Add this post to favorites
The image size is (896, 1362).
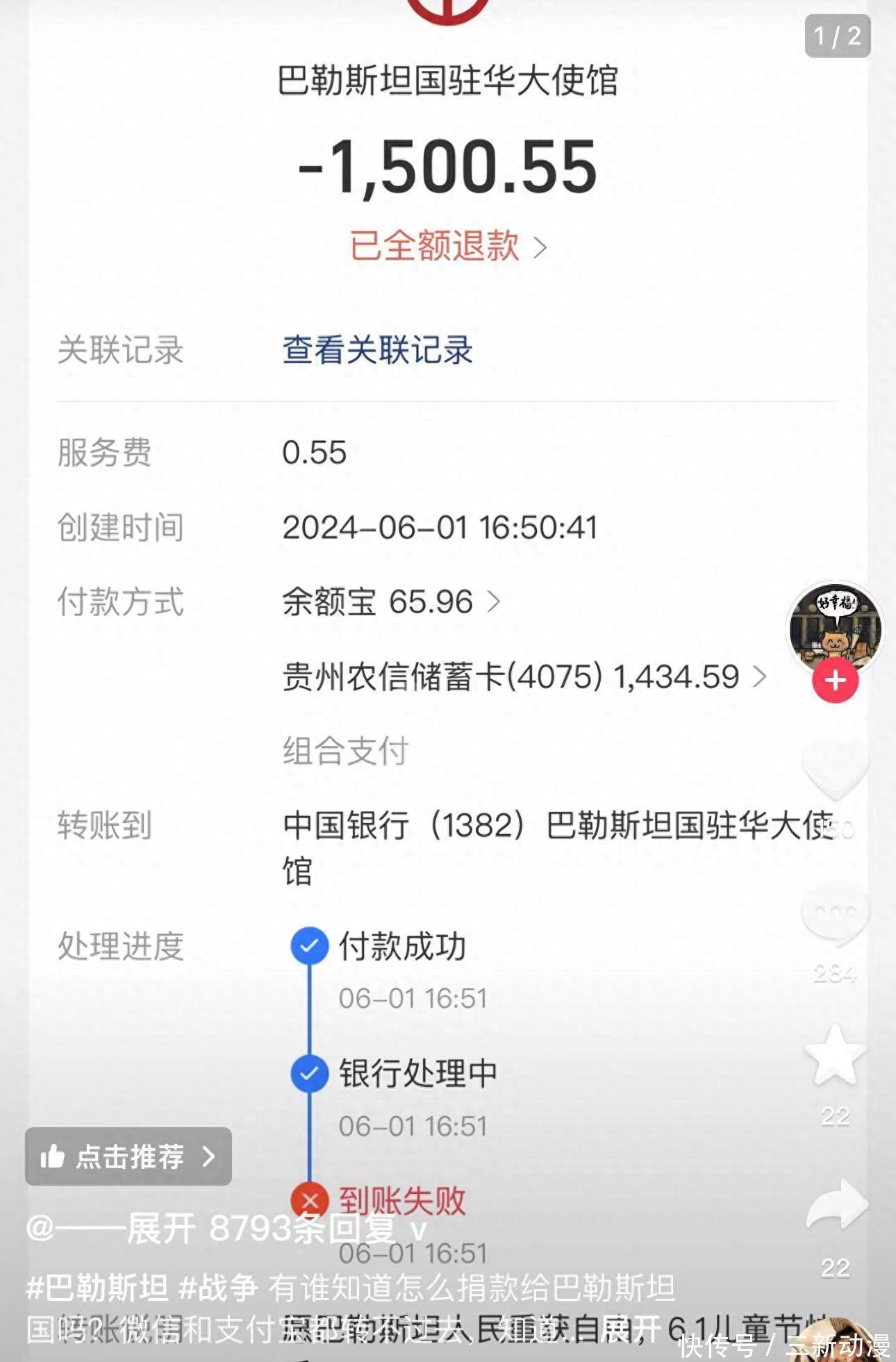click(x=835, y=1056)
